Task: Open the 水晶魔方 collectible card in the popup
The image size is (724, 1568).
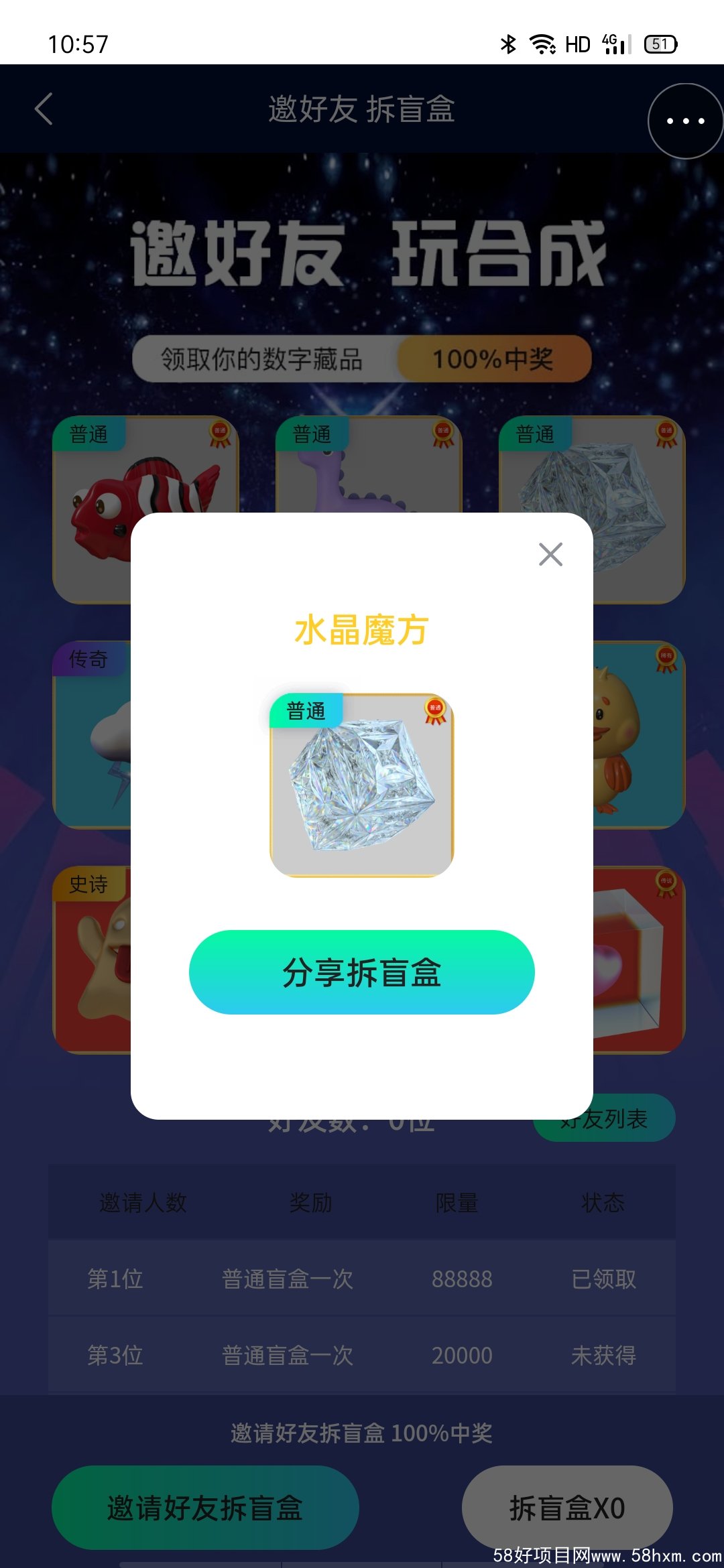Action: pos(362,785)
